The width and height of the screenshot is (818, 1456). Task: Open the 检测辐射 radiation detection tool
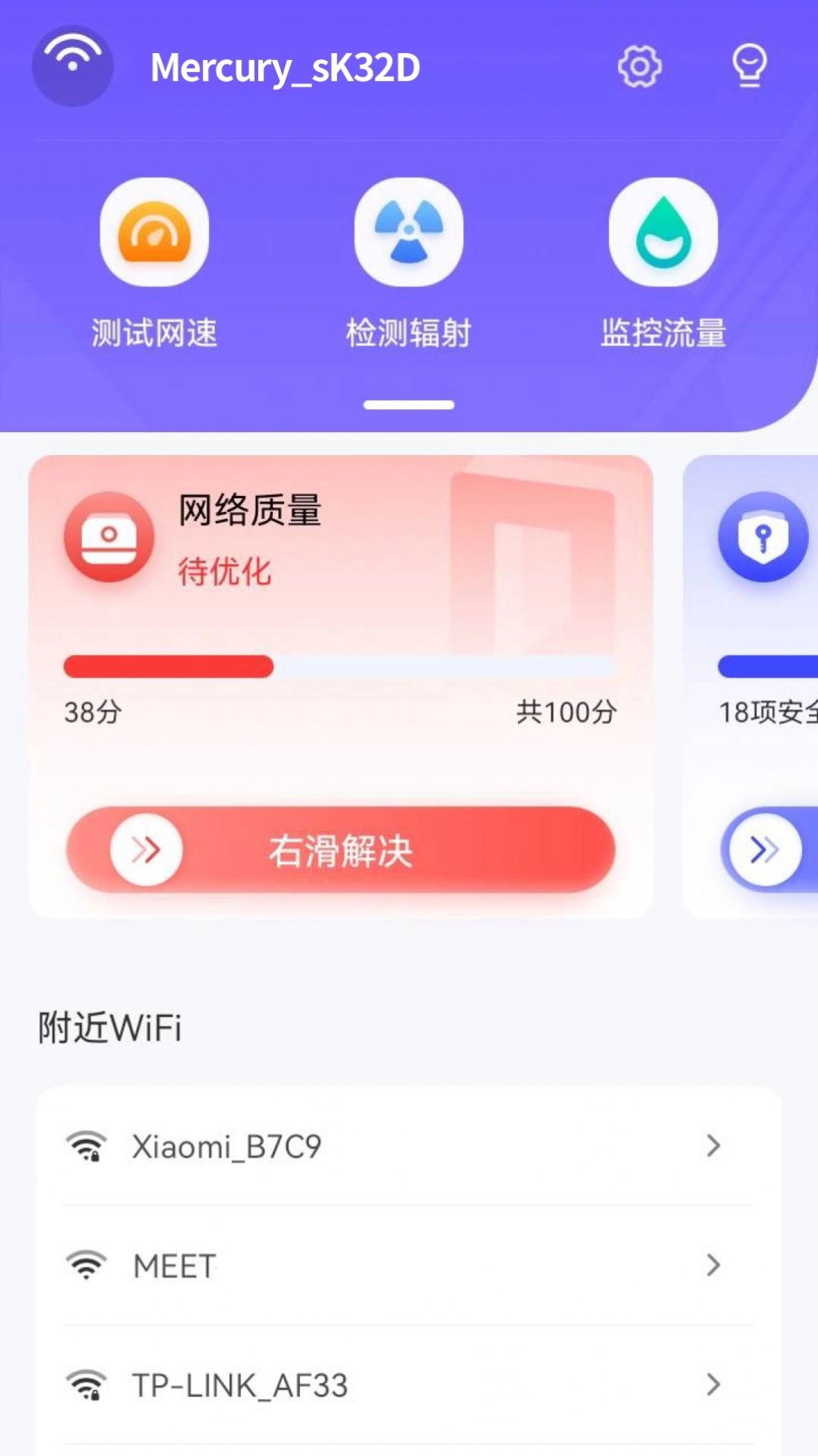pos(409,232)
